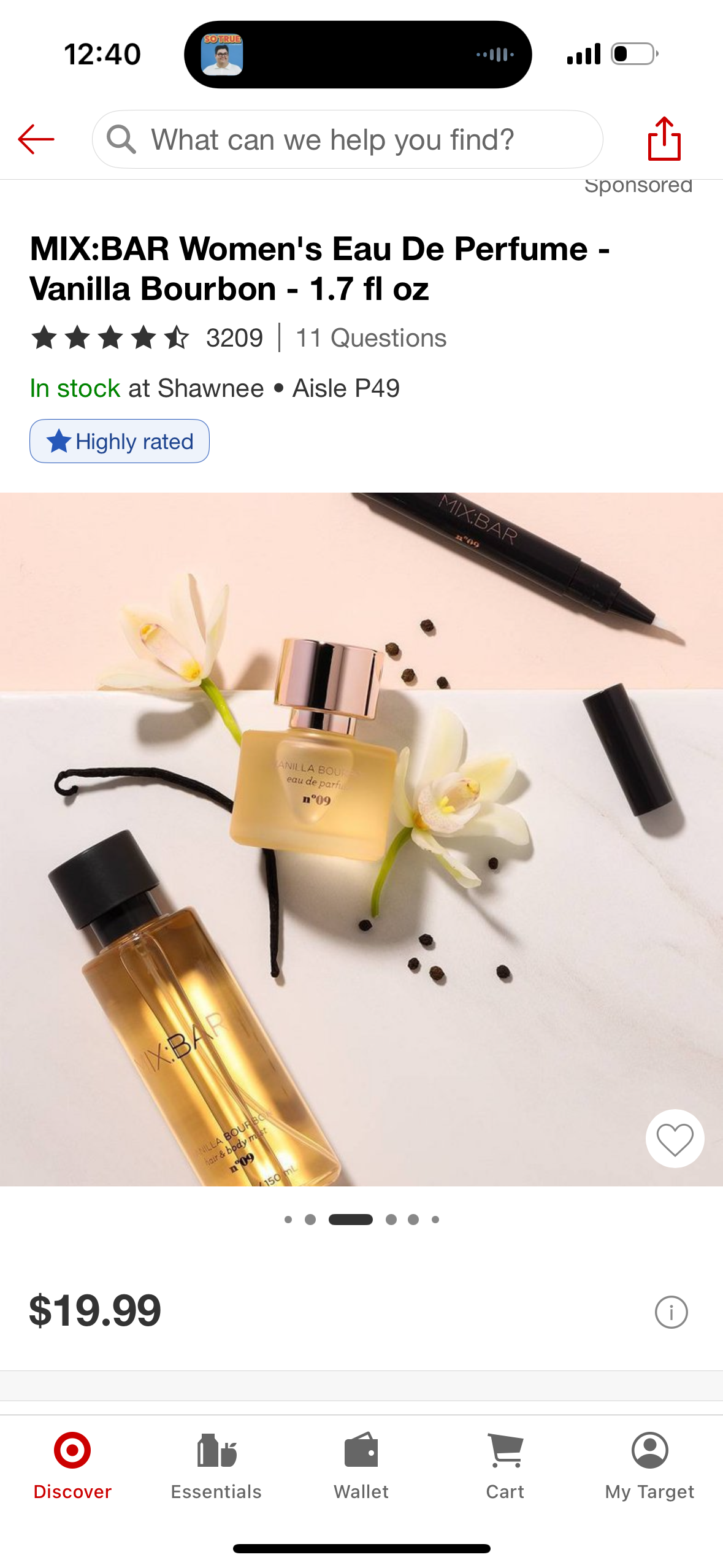Add the perfume to favorites with heart
723x1568 pixels.
675,1139
